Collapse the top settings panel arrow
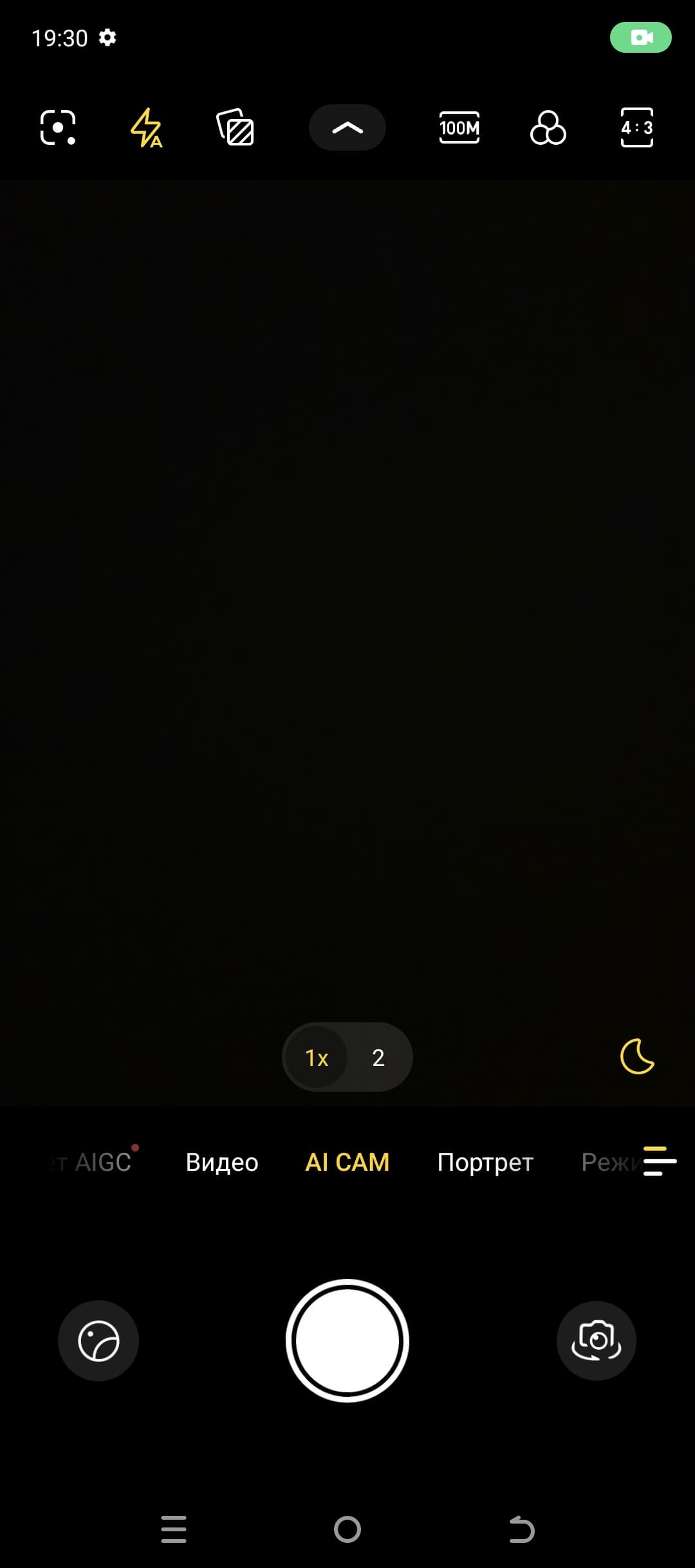The image size is (695, 1568). point(347,127)
